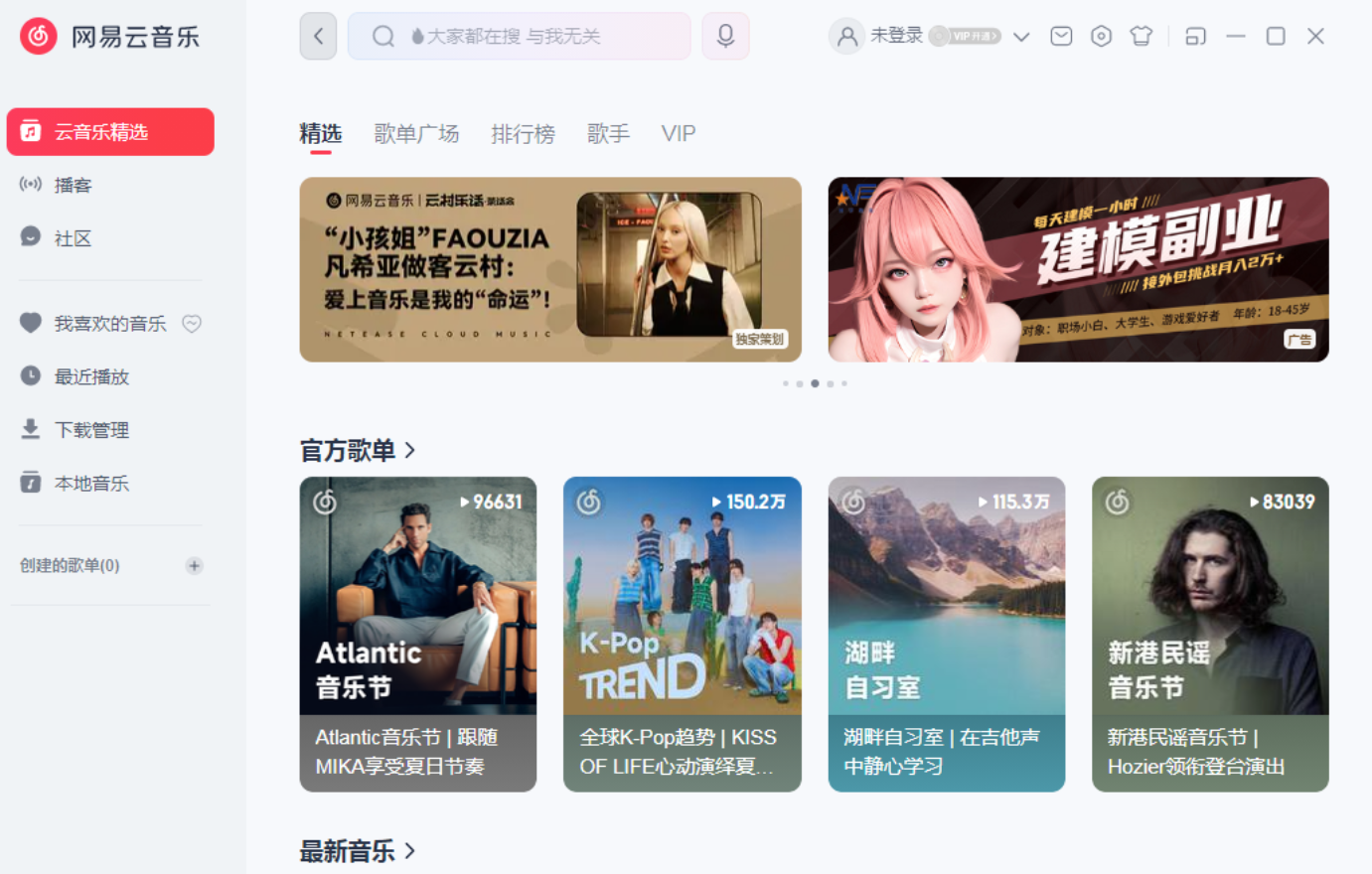Image resolution: width=1372 pixels, height=874 pixels.
Task: Open the 湖畔自习室 playlist card
Action: pyautogui.click(x=947, y=634)
